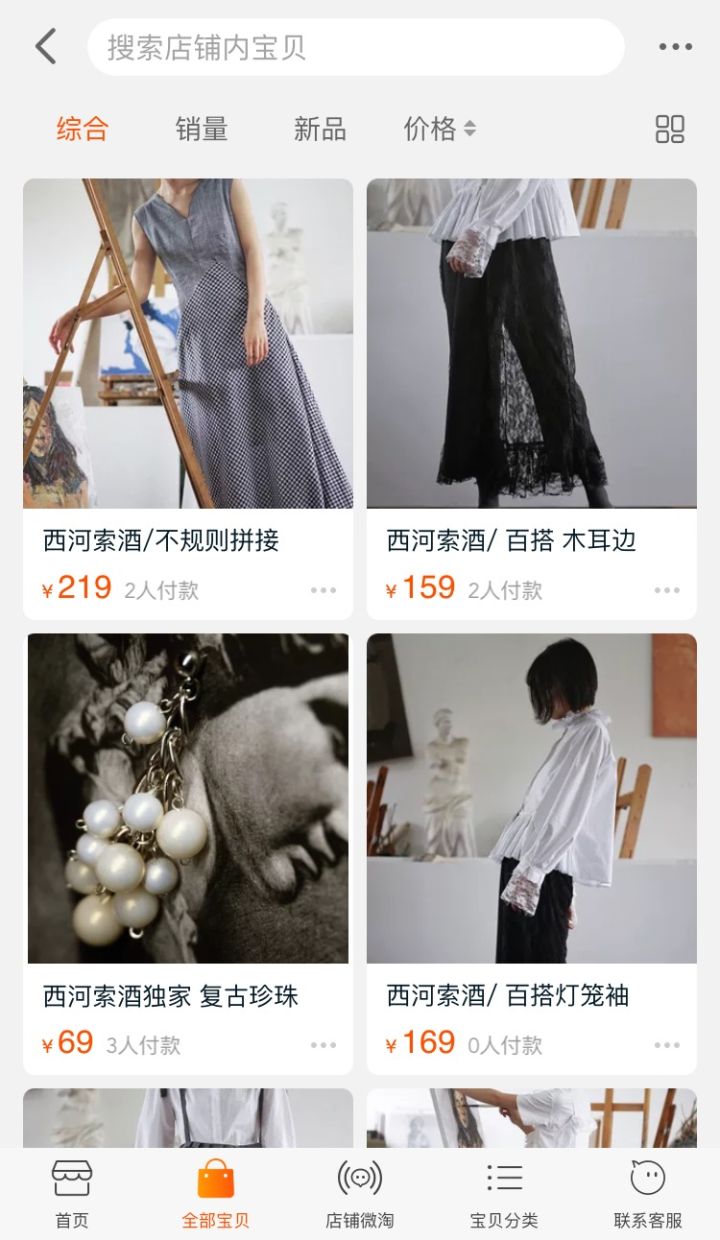Screen dimensions: 720x1240
Task: Go to the 首页 shop home tab
Action: 72,1194
